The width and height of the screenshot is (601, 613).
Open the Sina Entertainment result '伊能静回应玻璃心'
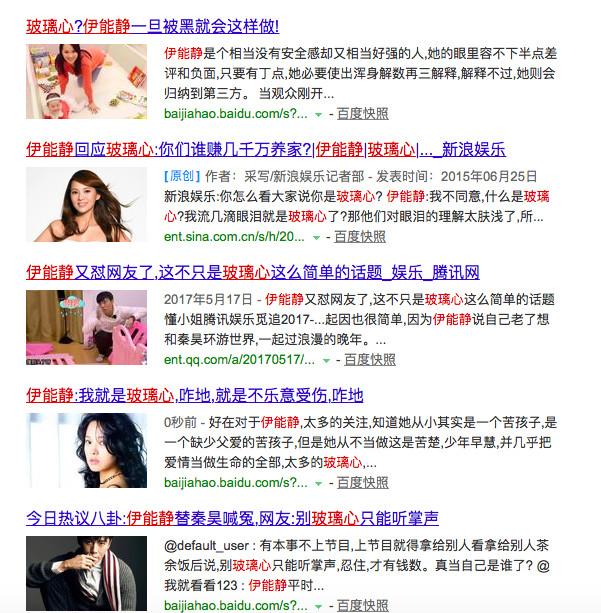[x=265, y=150]
